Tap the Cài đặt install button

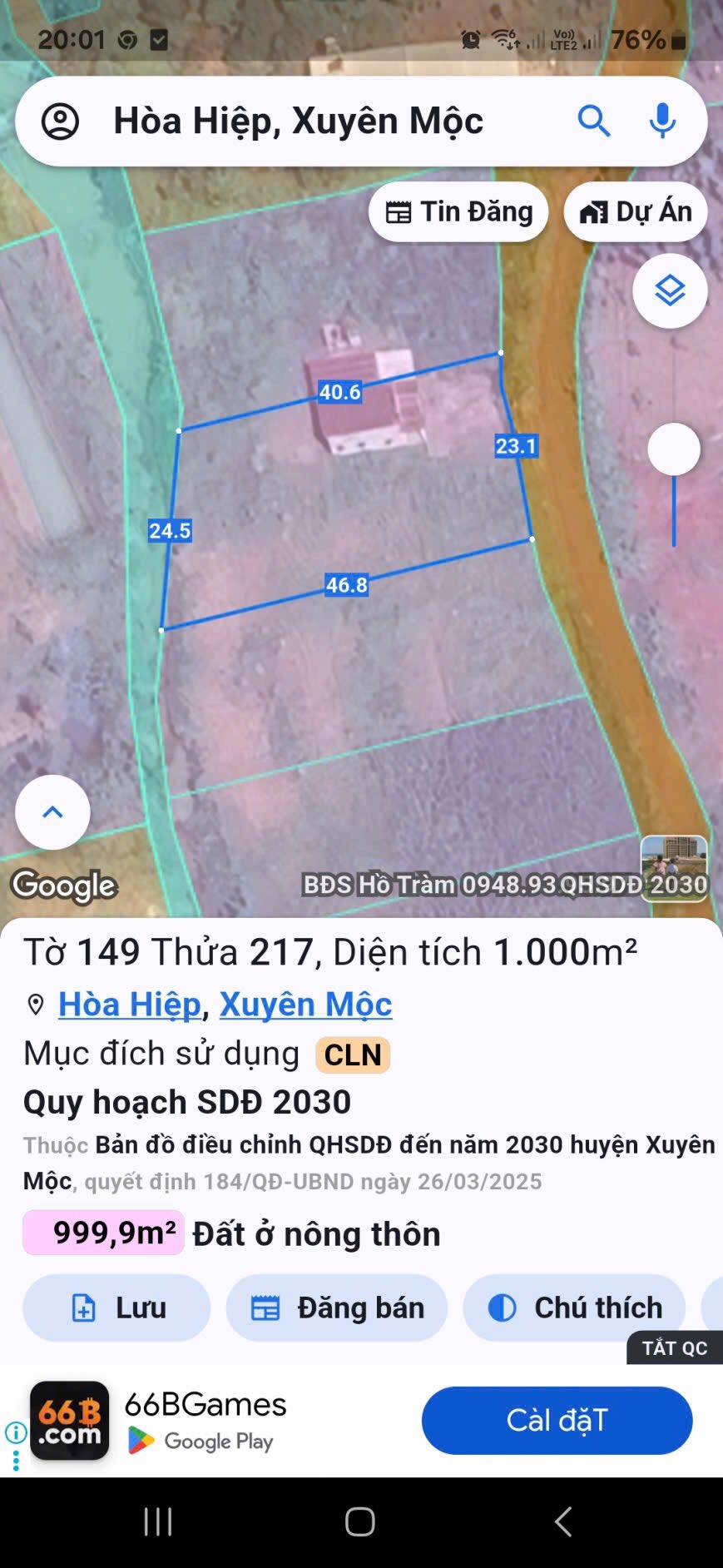[x=556, y=1421]
